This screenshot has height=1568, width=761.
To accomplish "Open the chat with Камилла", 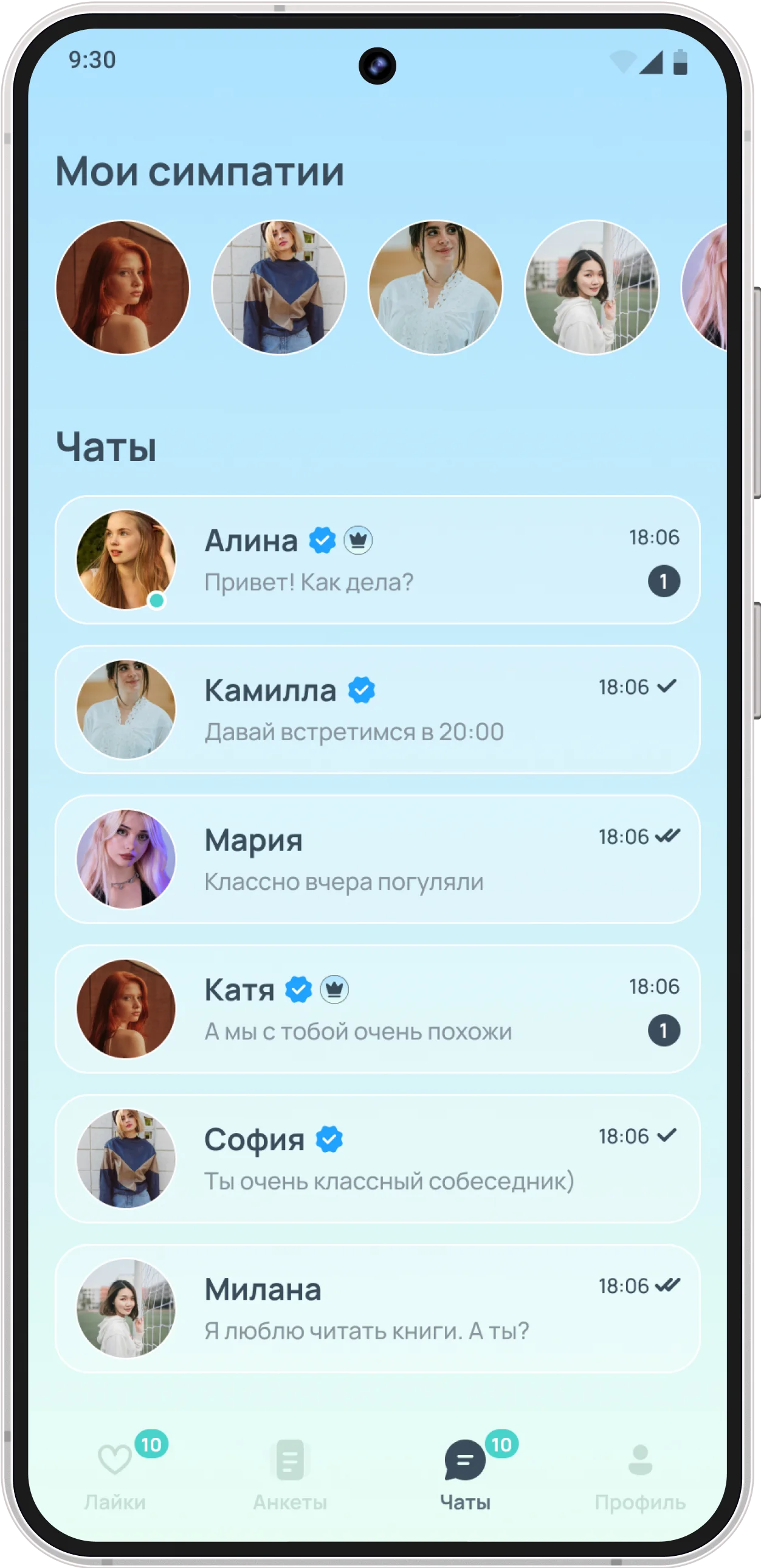I will [x=377, y=710].
